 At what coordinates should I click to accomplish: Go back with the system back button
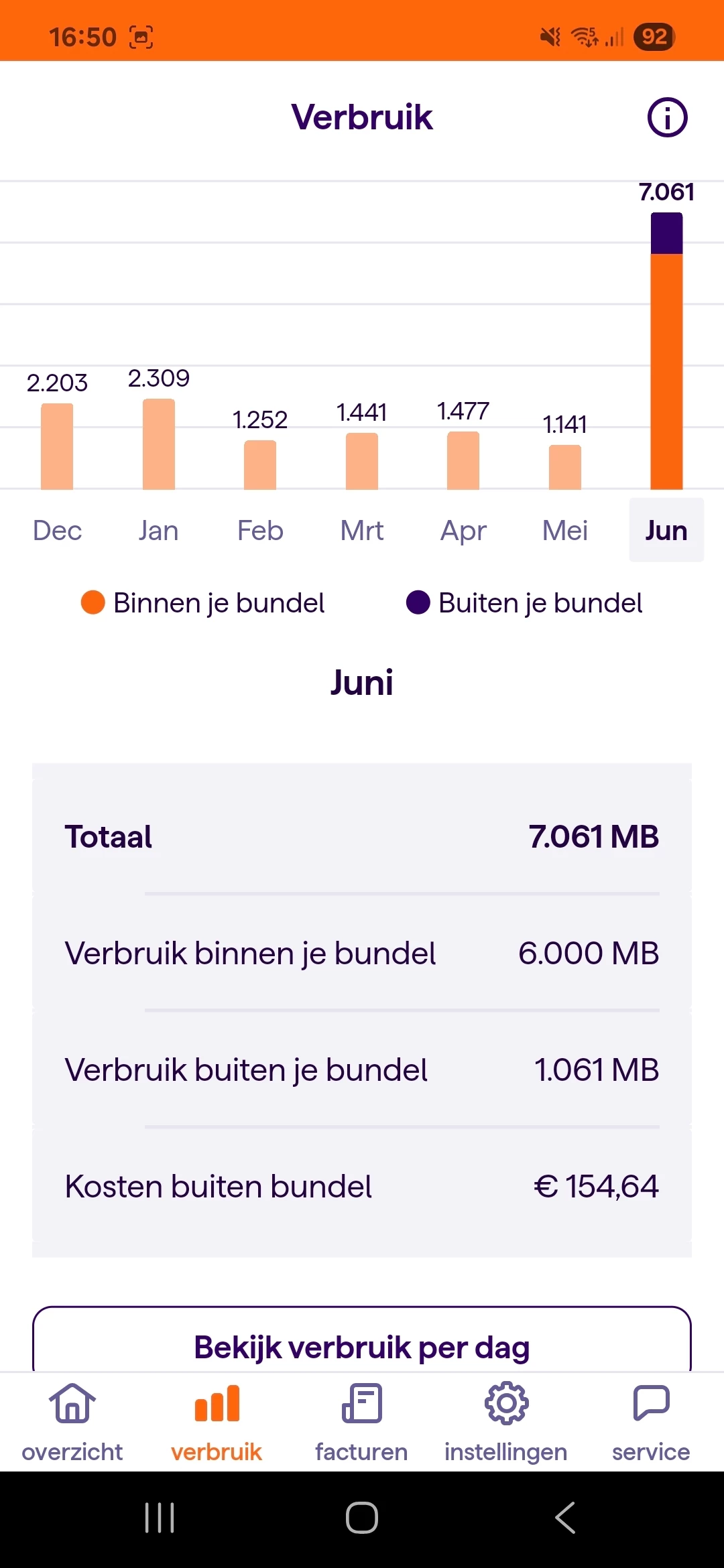pos(565,1518)
